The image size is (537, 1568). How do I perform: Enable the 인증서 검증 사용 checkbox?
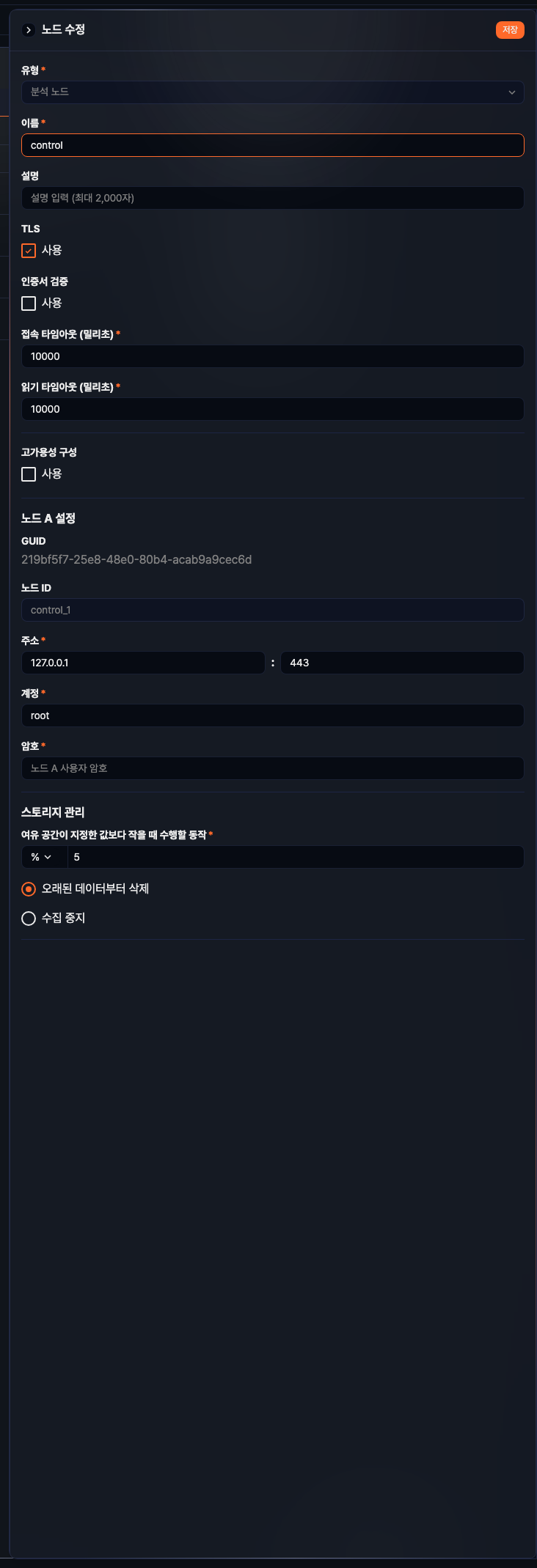click(29, 303)
